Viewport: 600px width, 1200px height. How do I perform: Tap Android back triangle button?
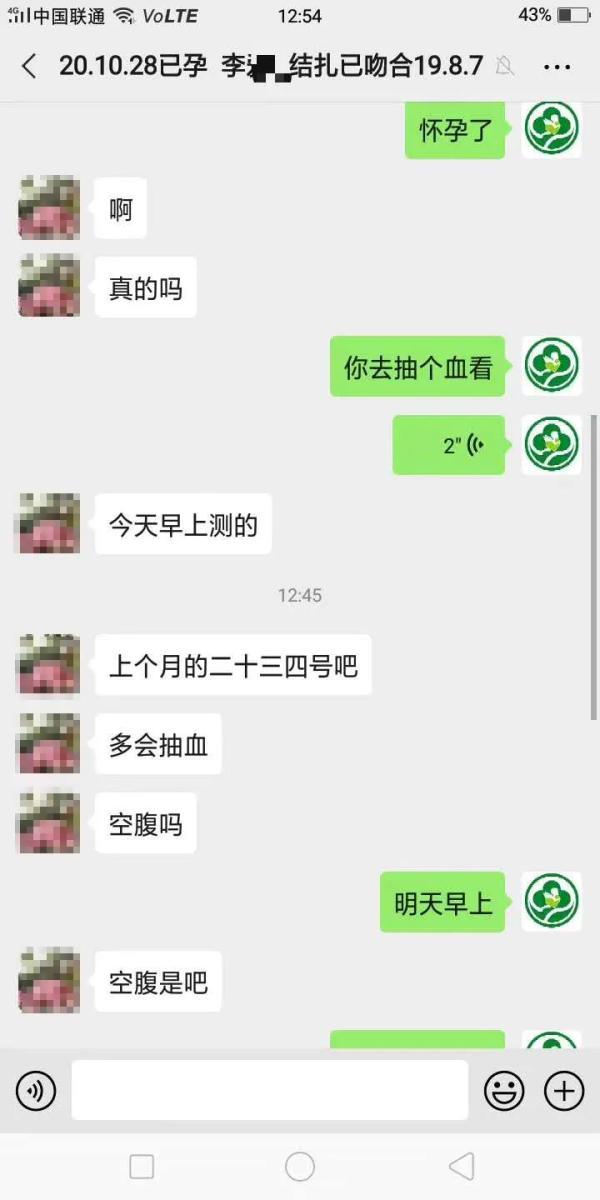click(461, 1166)
